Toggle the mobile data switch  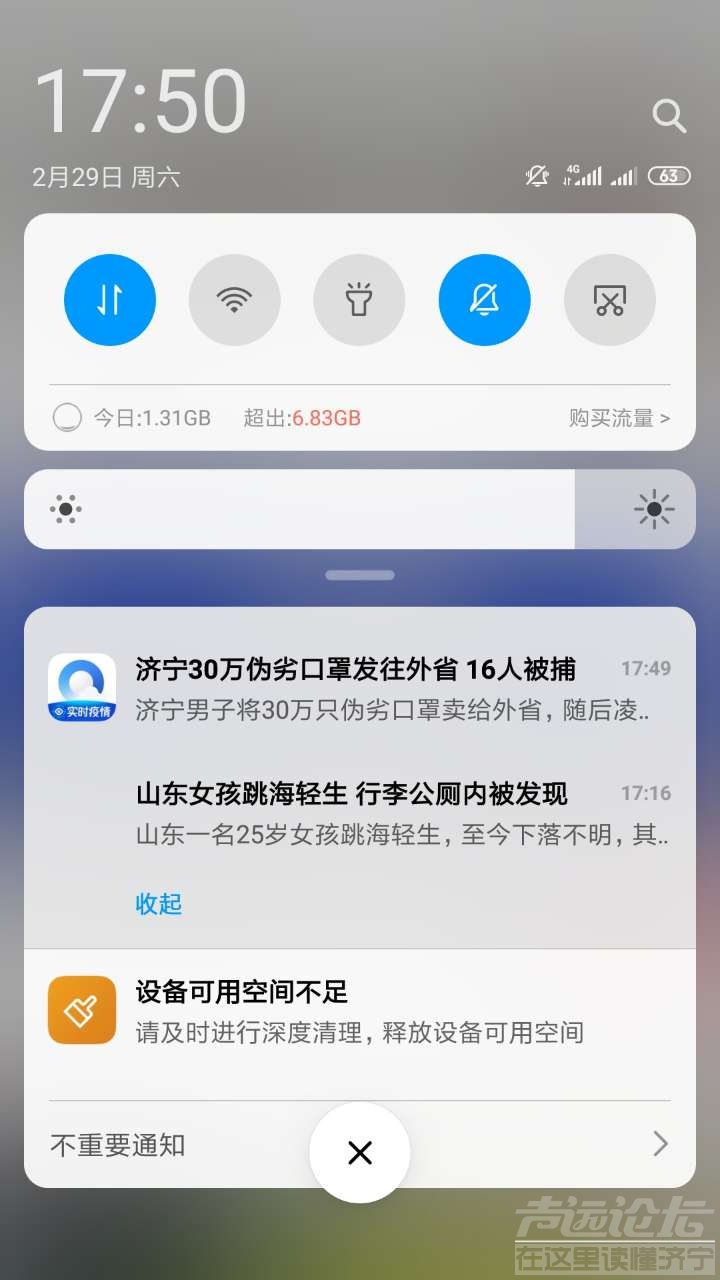point(110,300)
